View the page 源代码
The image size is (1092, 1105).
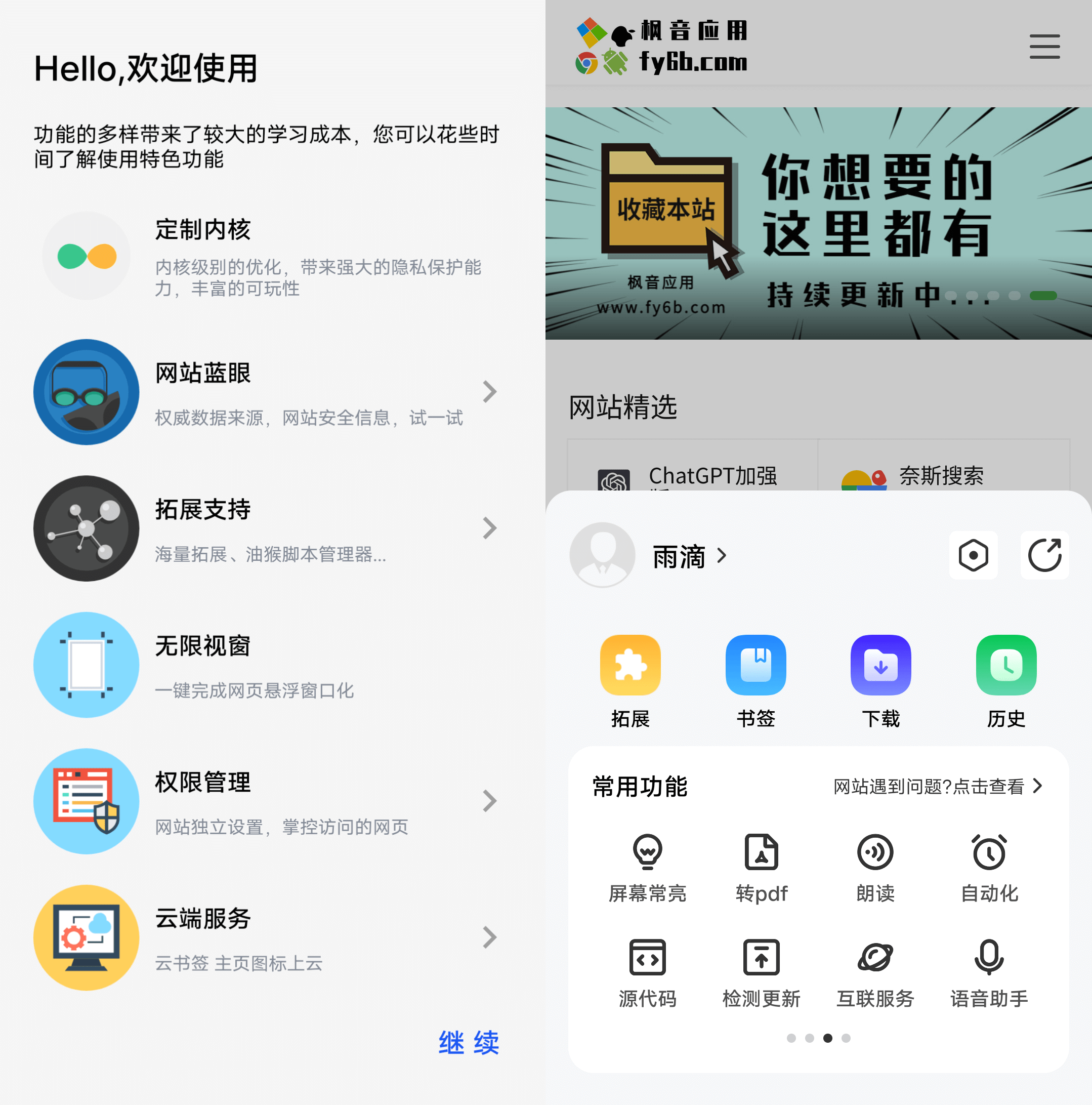click(x=647, y=973)
